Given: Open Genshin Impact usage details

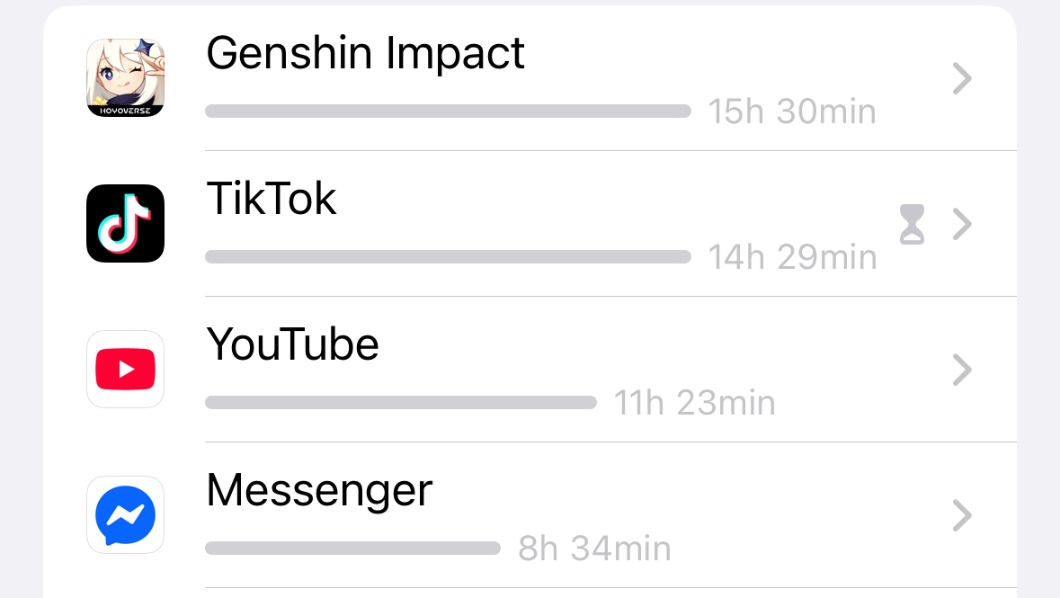Looking at the screenshot, I should [530, 78].
